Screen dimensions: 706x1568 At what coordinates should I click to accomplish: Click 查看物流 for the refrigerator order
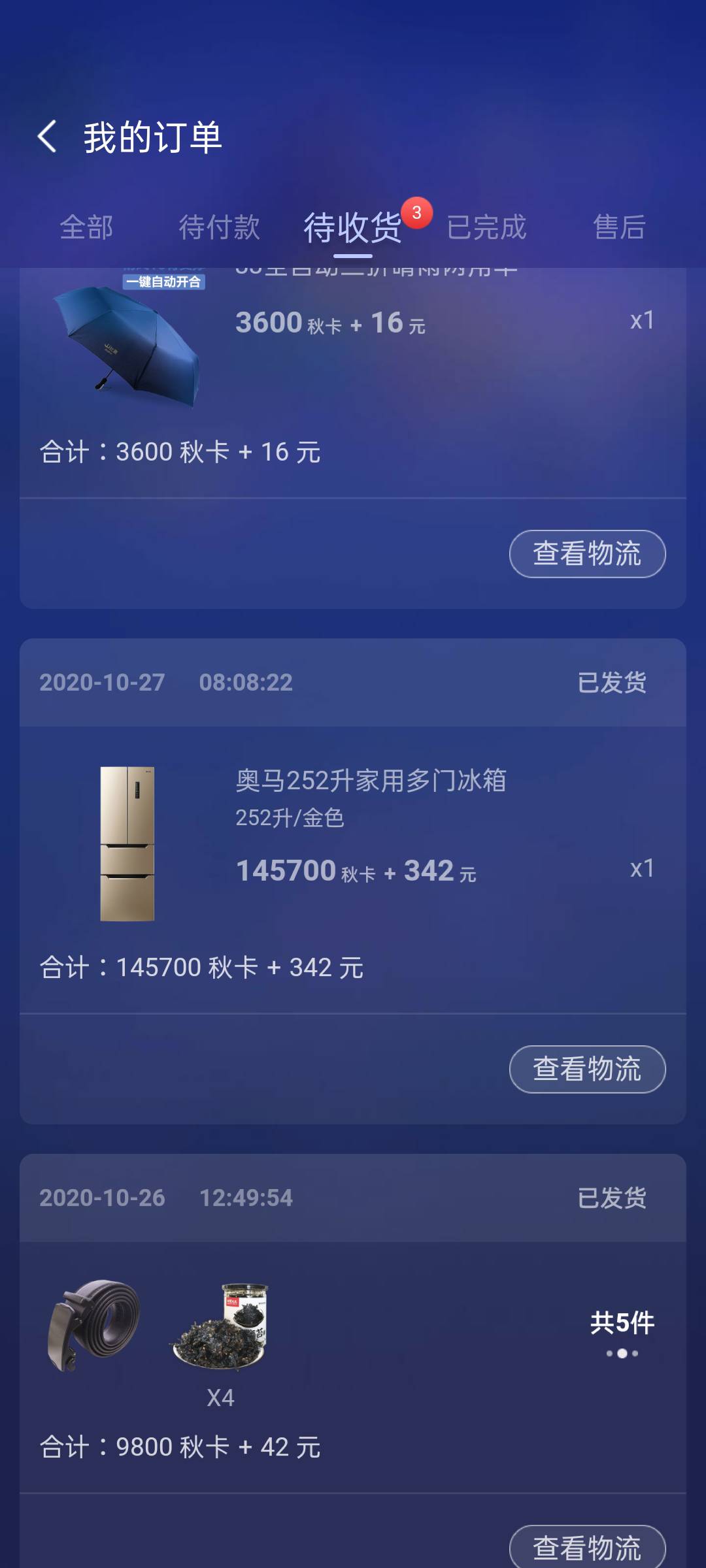[x=586, y=1070]
